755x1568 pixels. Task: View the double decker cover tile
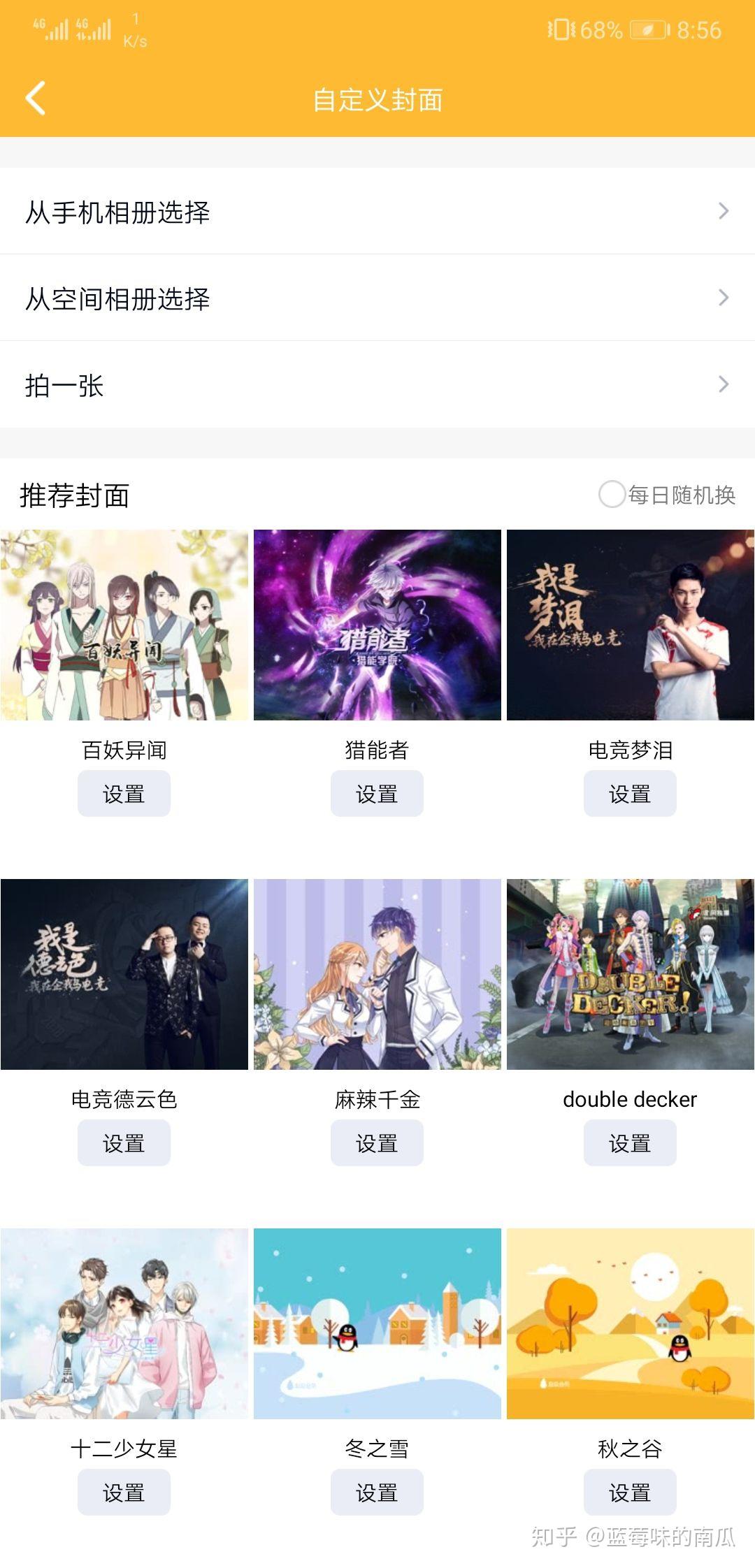(x=631, y=974)
